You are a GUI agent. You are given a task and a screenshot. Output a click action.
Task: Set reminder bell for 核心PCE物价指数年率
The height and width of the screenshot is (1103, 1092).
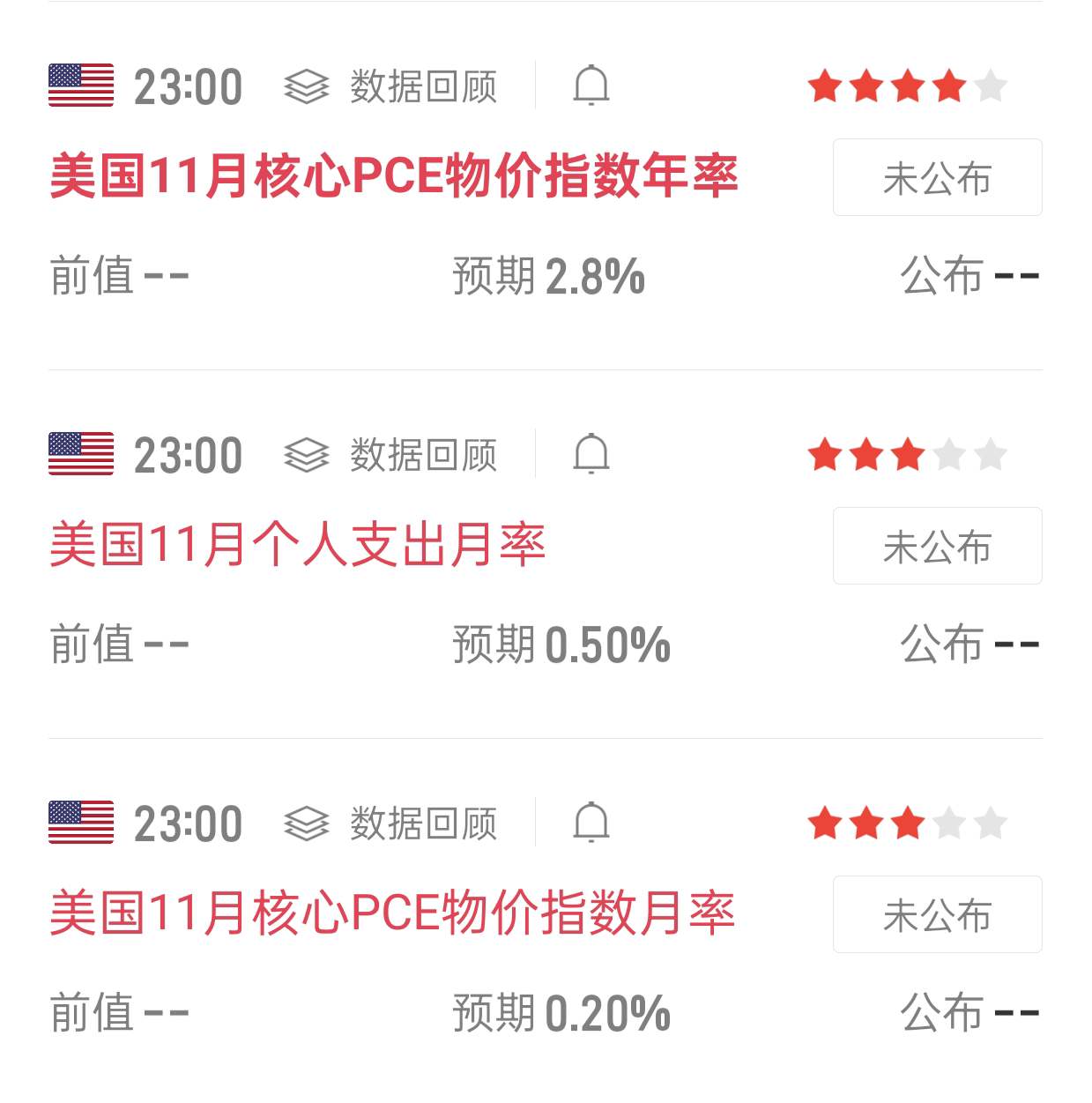click(591, 86)
